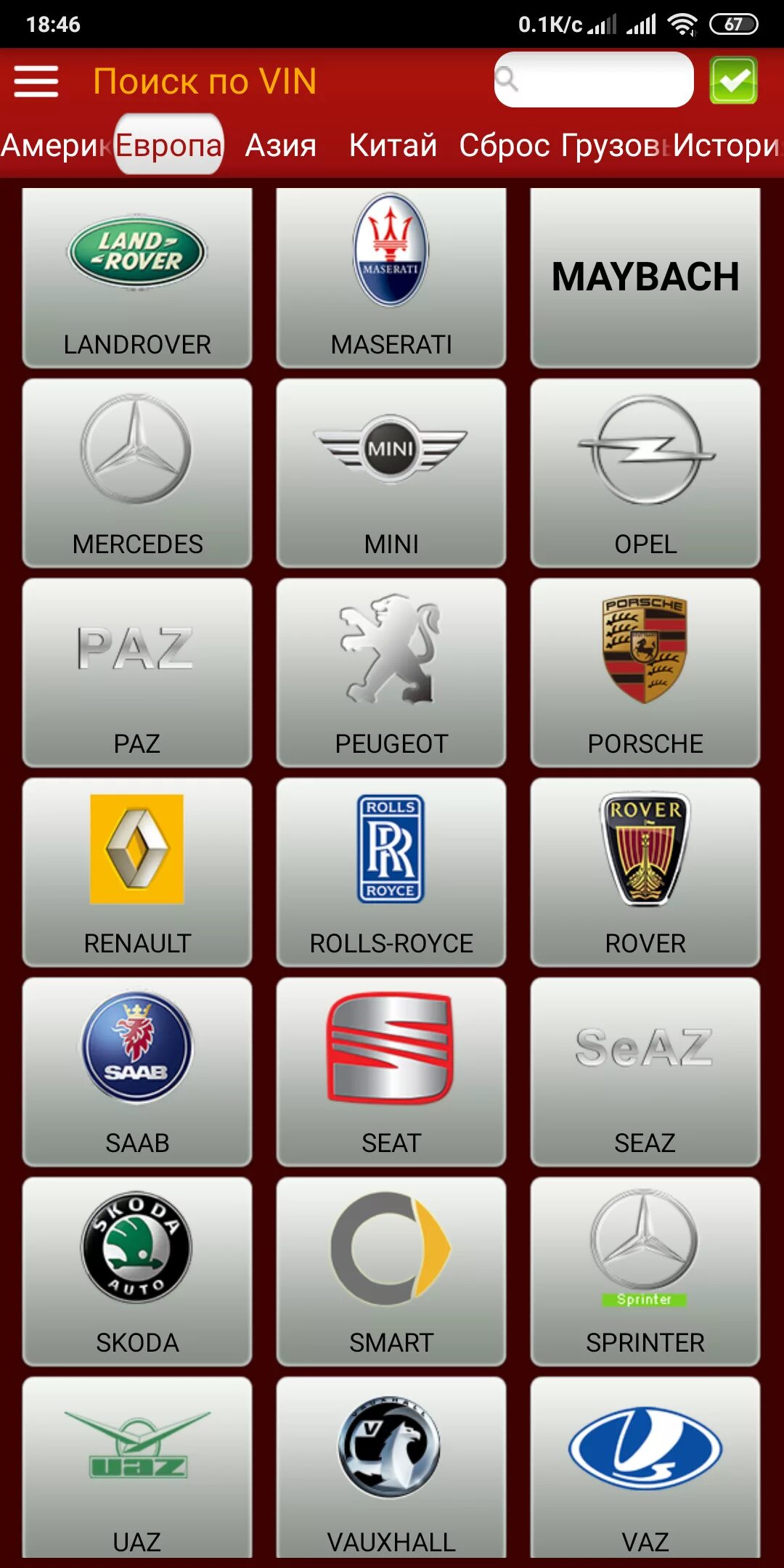Open the hamburger menu
The height and width of the screenshot is (1568, 784).
tap(36, 81)
